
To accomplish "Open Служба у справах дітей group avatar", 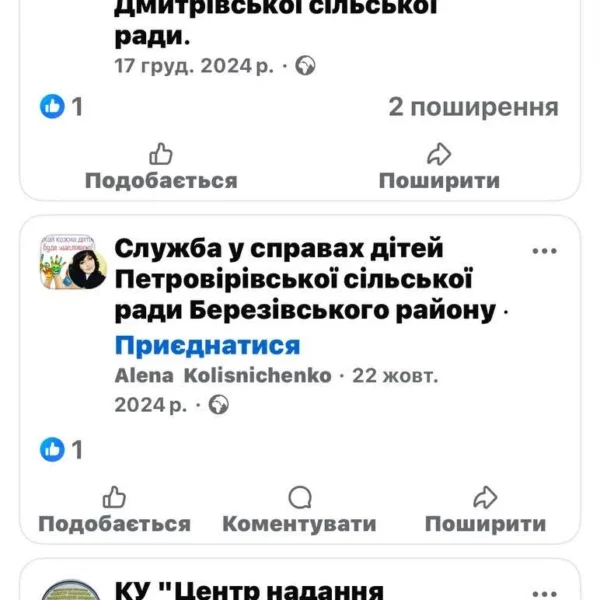I will (73, 264).
